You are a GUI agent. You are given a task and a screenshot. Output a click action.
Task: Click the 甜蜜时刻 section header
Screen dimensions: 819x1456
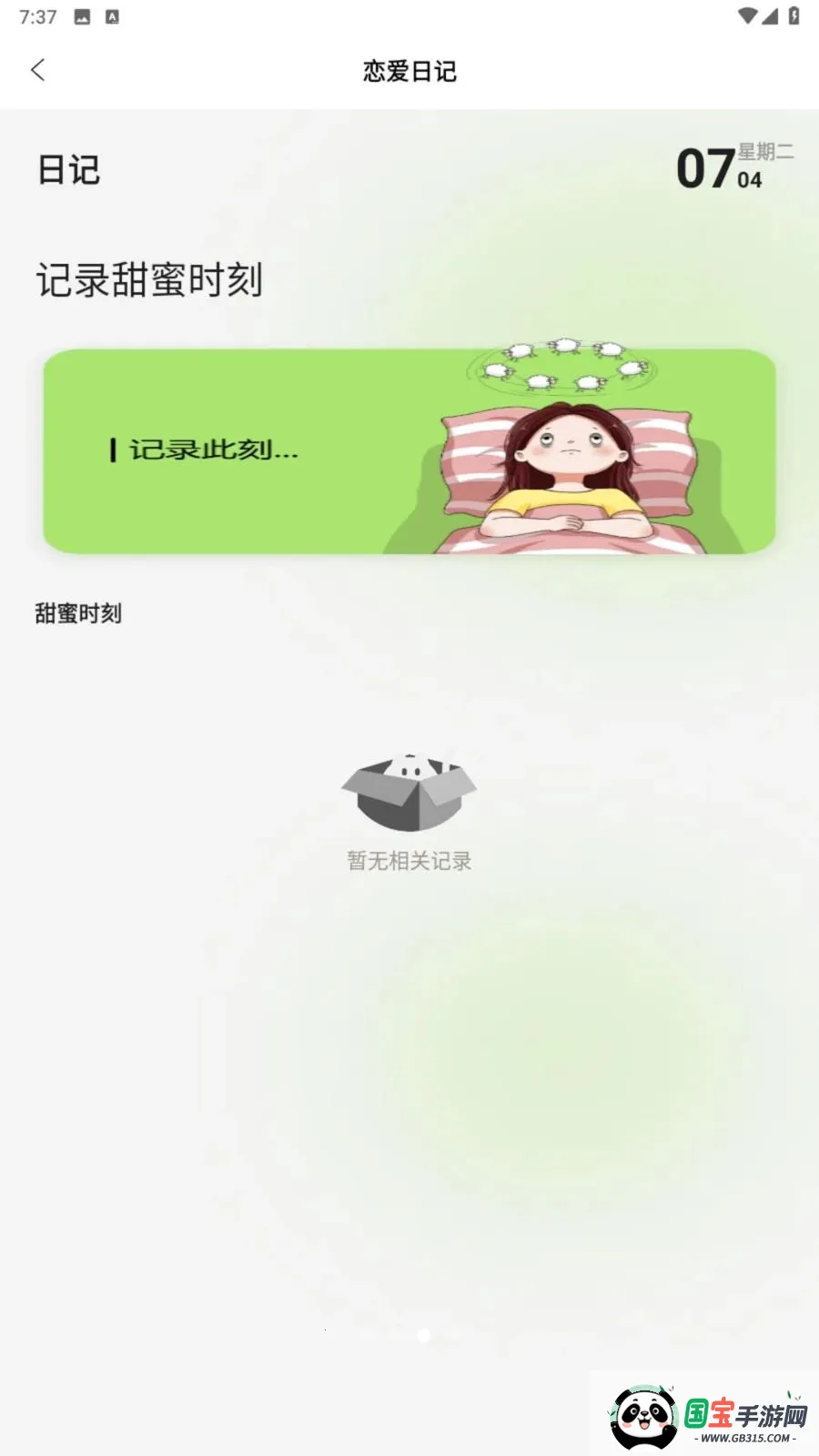pyautogui.click(x=77, y=613)
